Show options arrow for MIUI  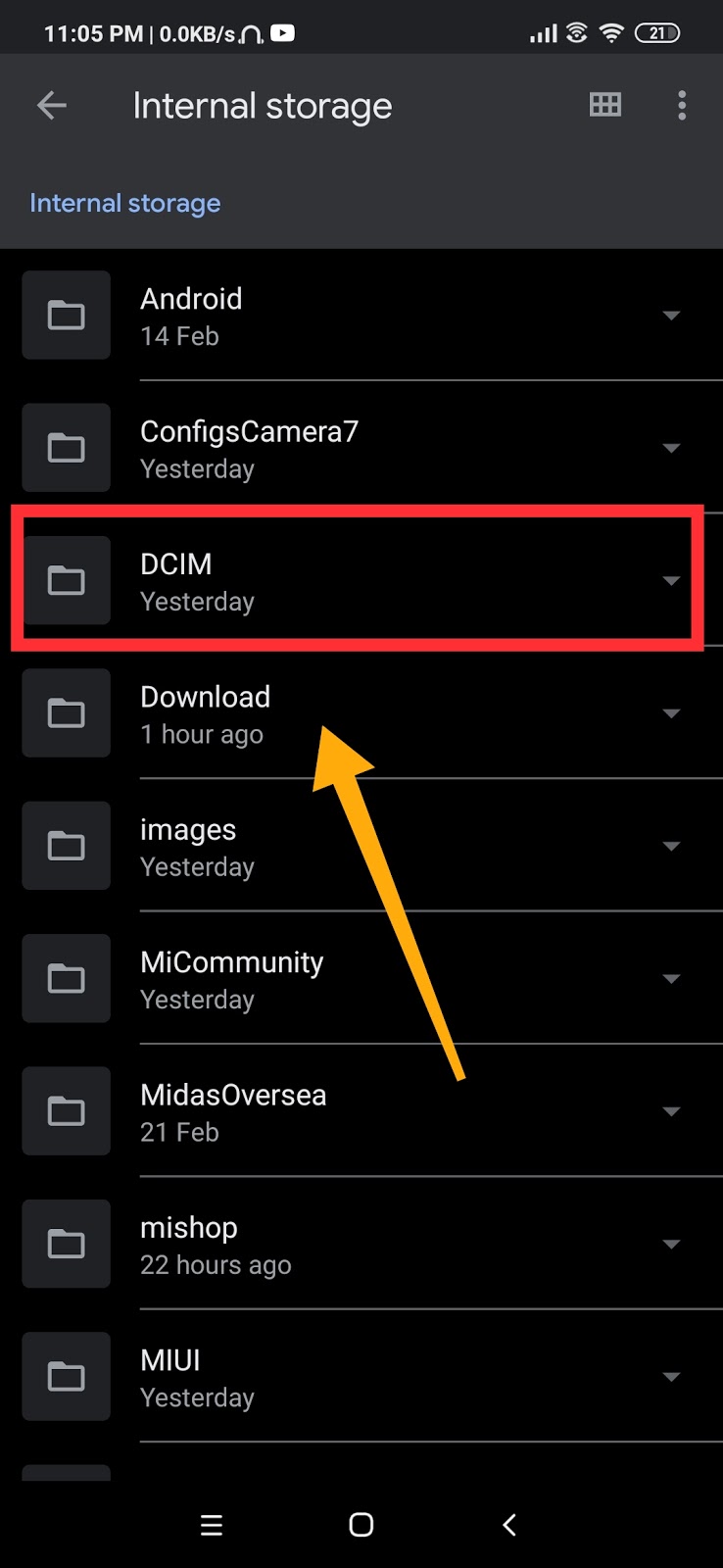tap(671, 1377)
